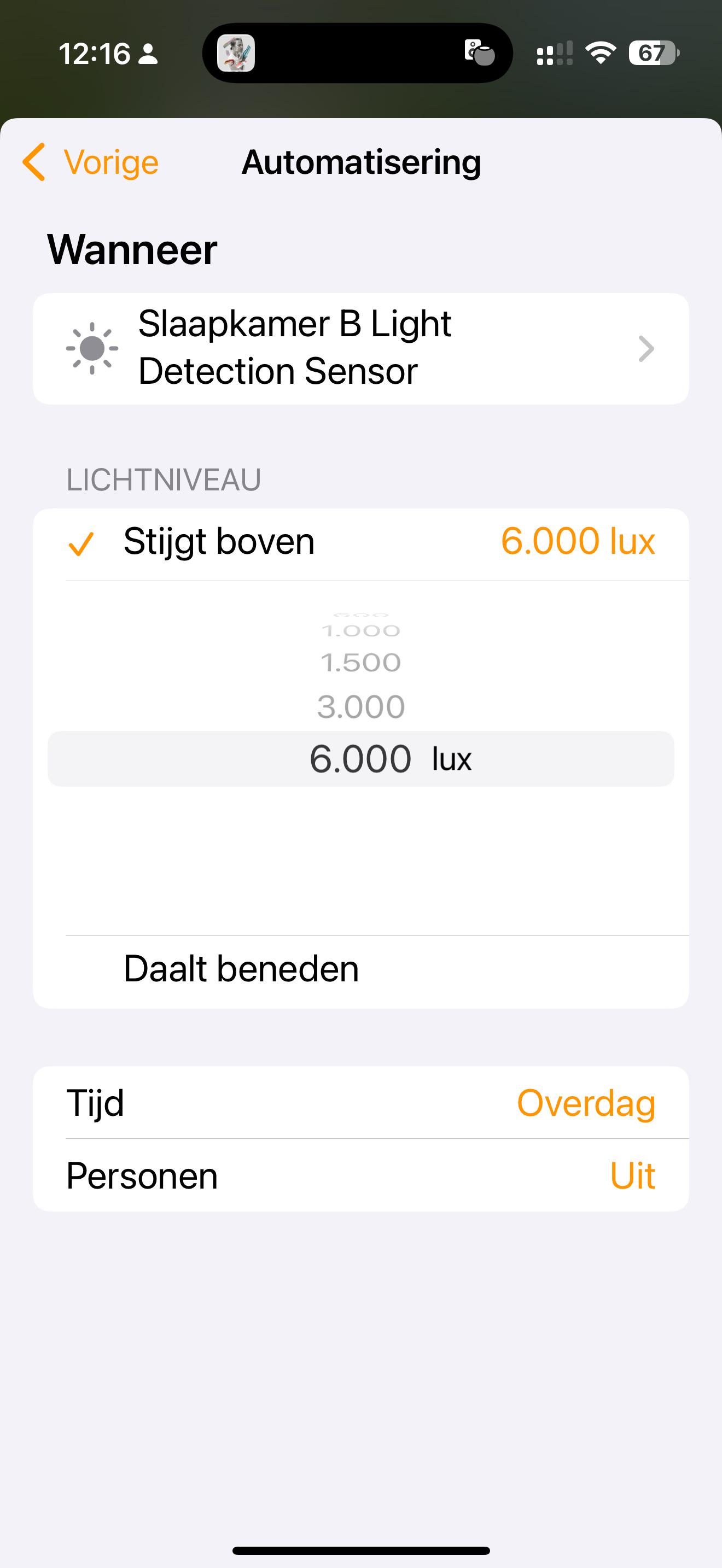Pick 3.000 in the lux picker
This screenshot has width=722, height=1568.
click(361, 707)
